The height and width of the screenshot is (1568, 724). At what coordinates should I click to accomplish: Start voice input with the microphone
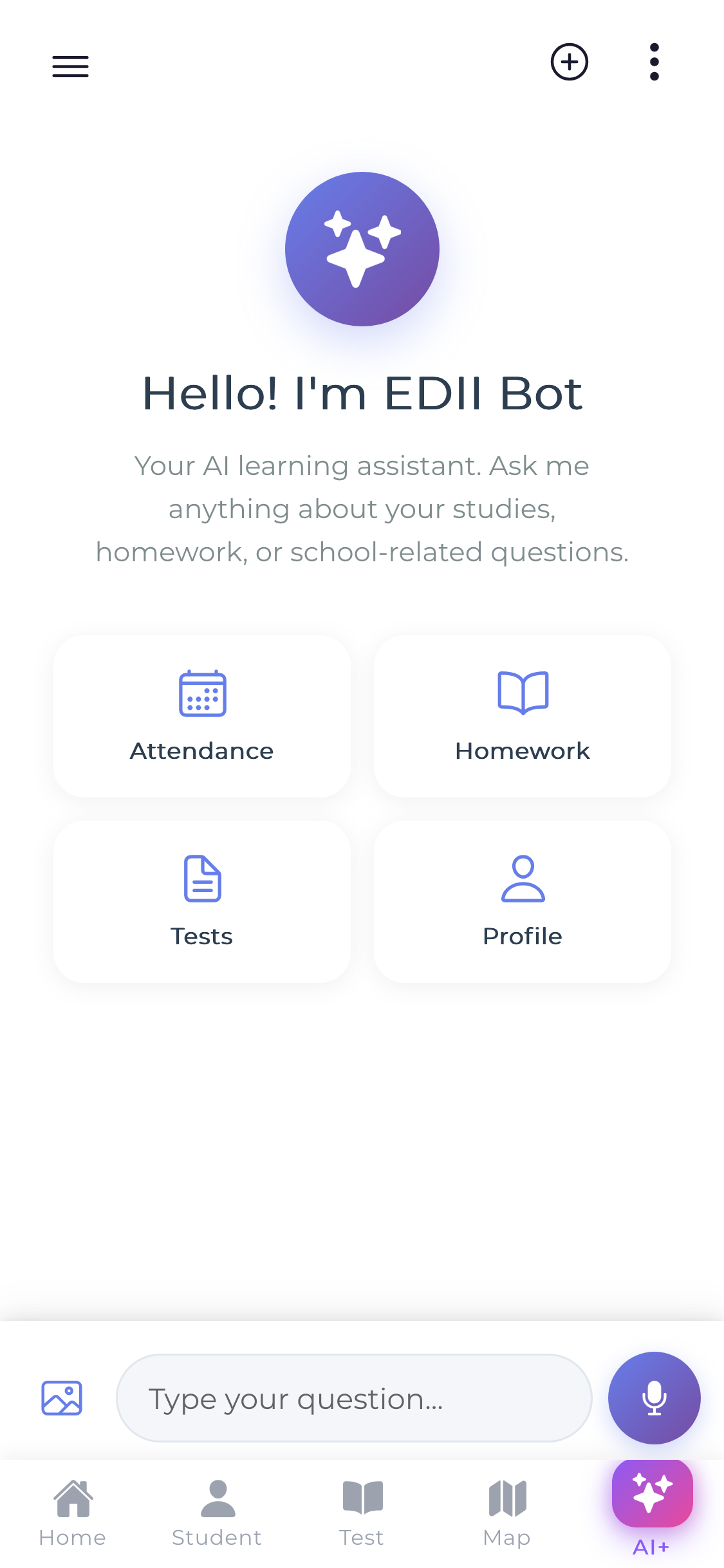(654, 1398)
